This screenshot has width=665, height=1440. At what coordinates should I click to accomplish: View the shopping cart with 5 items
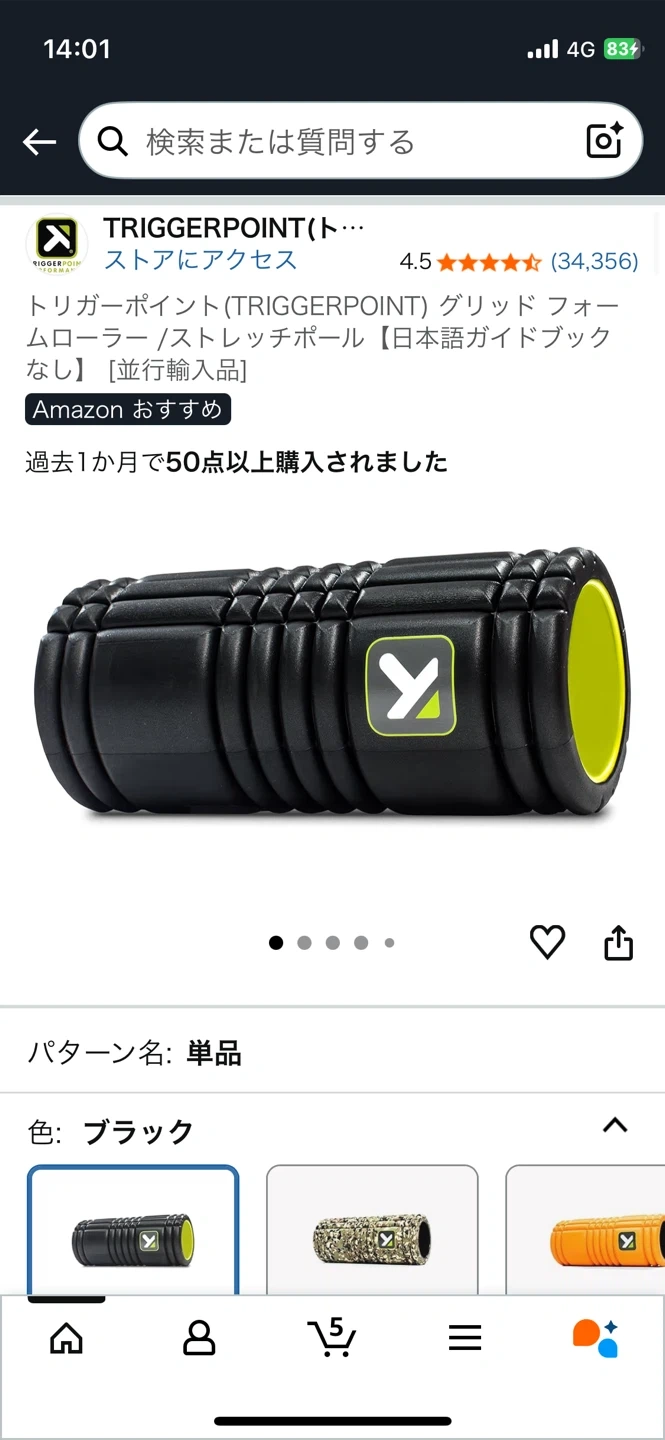(x=332, y=1337)
